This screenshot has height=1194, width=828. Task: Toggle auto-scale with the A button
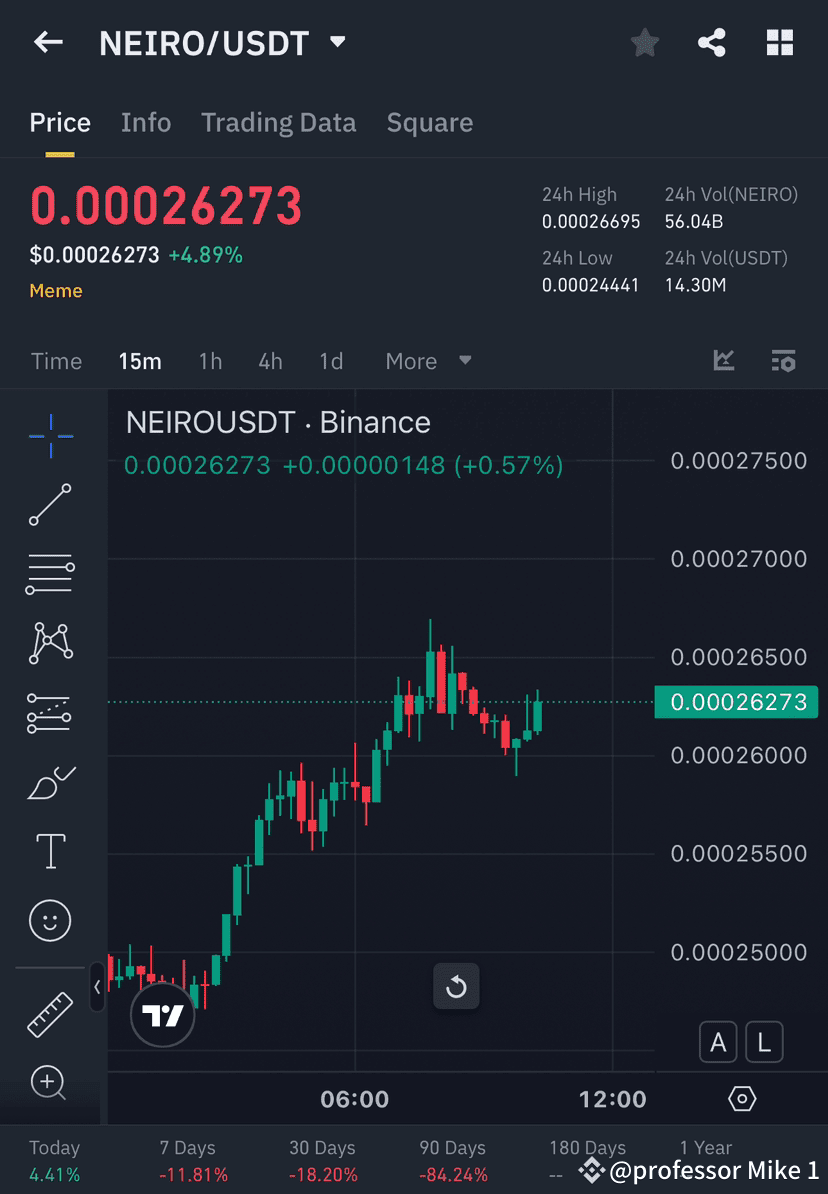[x=718, y=1042]
